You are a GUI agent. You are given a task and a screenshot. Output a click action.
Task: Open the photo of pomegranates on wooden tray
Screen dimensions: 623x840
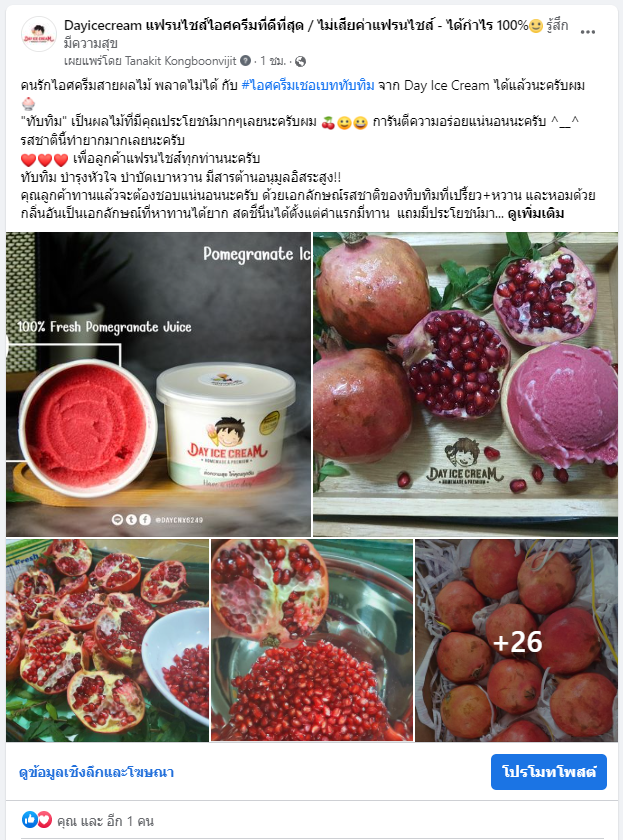coord(465,384)
